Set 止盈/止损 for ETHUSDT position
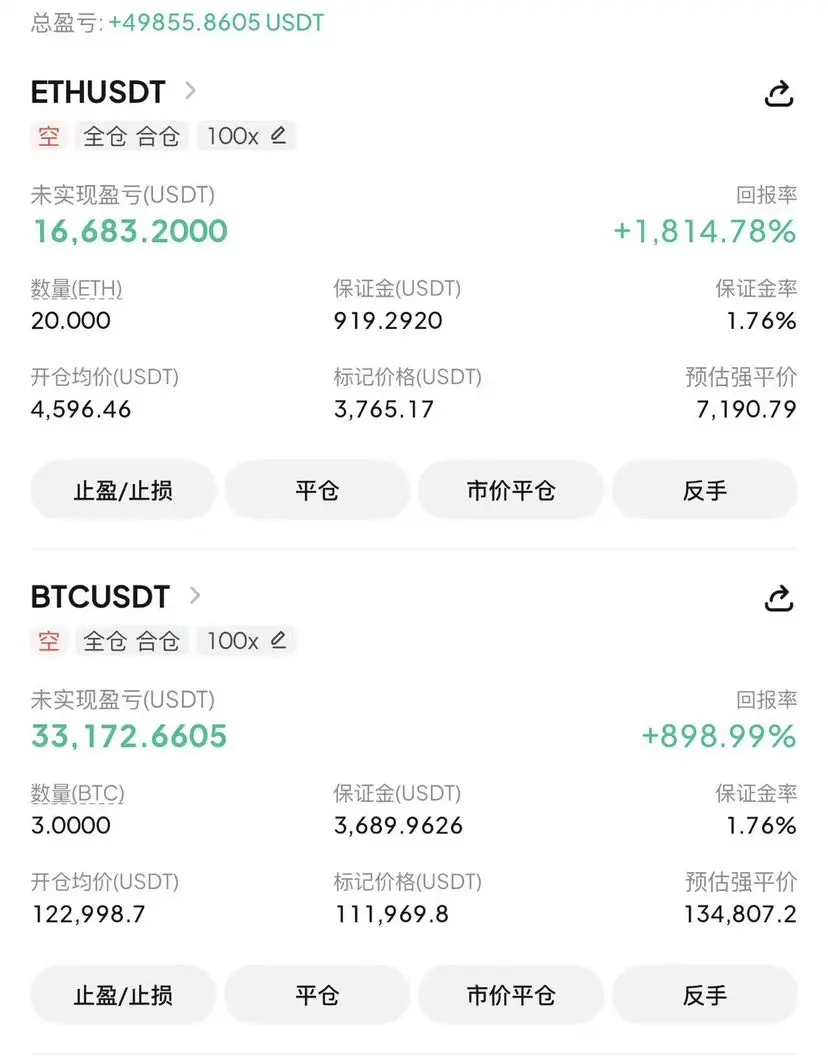The width and height of the screenshot is (828, 1064). pyautogui.click(x=124, y=490)
